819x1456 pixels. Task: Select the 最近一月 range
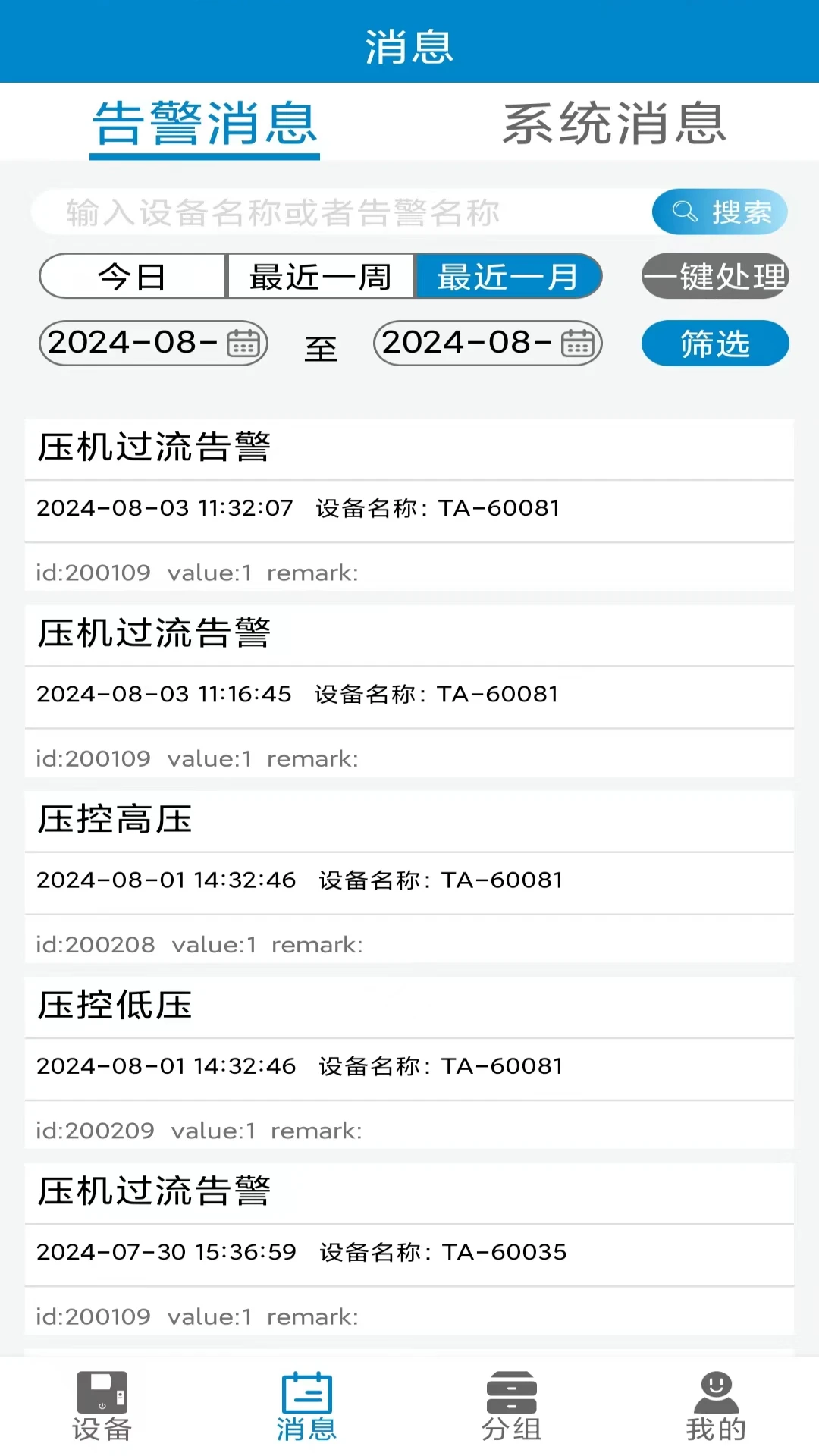coord(507,276)
